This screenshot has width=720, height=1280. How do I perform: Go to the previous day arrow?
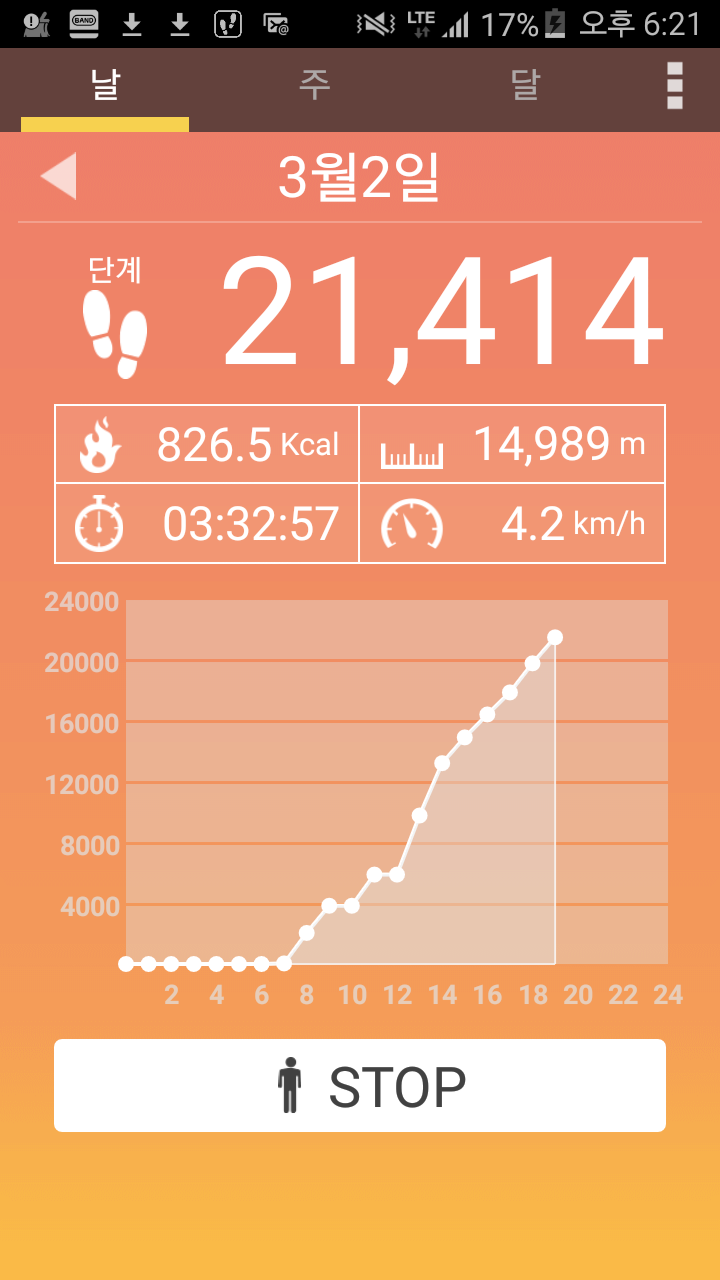click(58, 177)
